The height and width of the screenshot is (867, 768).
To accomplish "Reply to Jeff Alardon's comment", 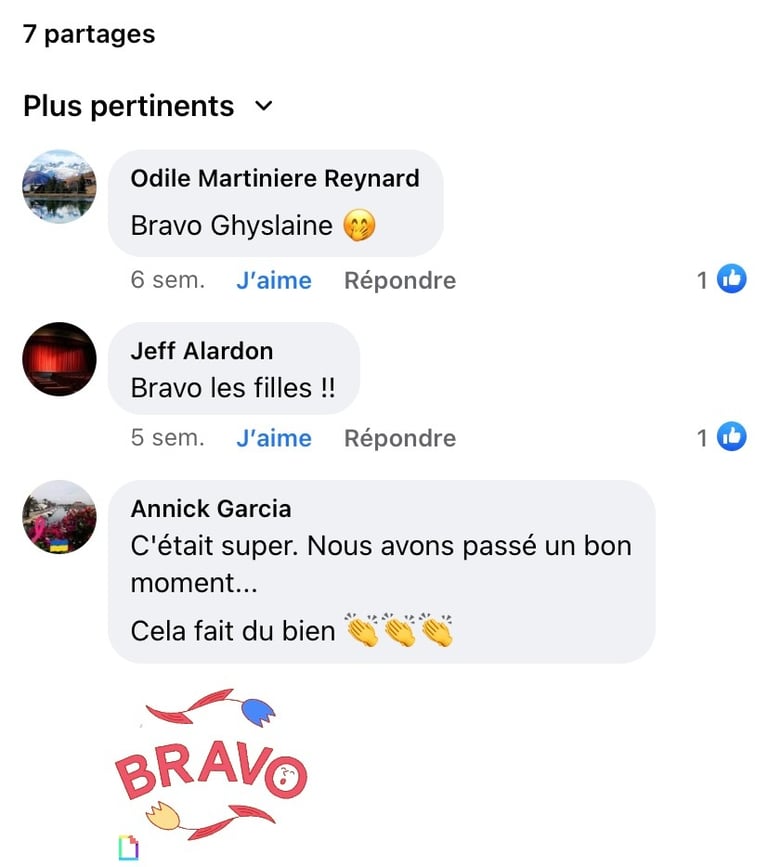I will [399, 438].
